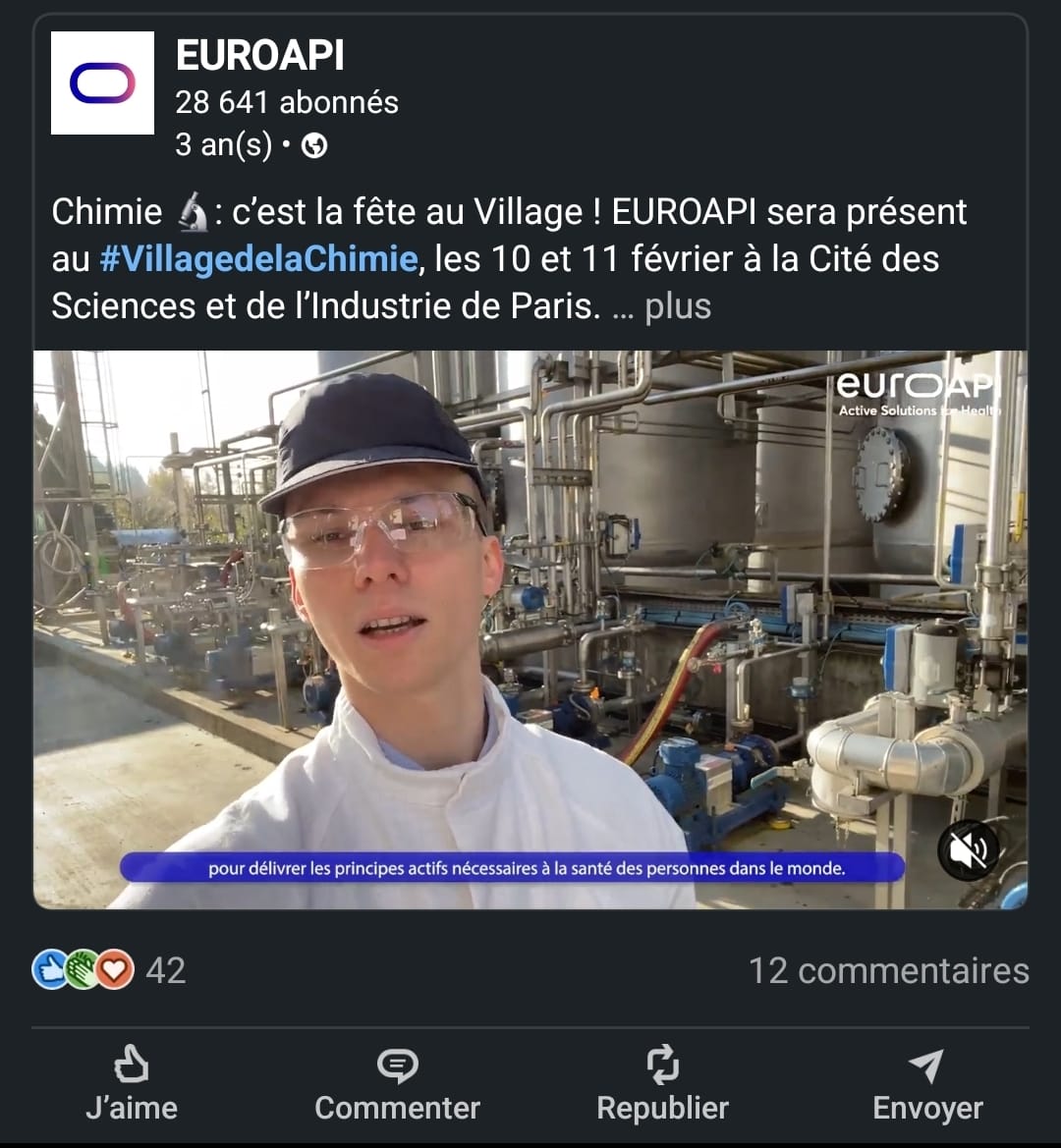Open the EUROAPI company profile
This screenshot has height=1148, width=1061.
(259, 56)
